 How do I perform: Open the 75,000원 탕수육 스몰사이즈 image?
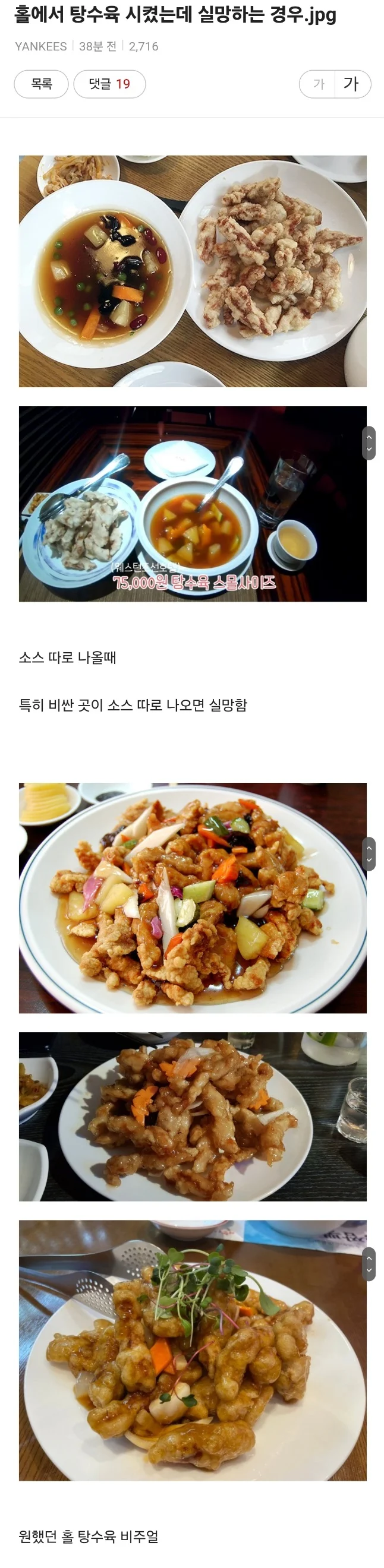coord(193,504)
